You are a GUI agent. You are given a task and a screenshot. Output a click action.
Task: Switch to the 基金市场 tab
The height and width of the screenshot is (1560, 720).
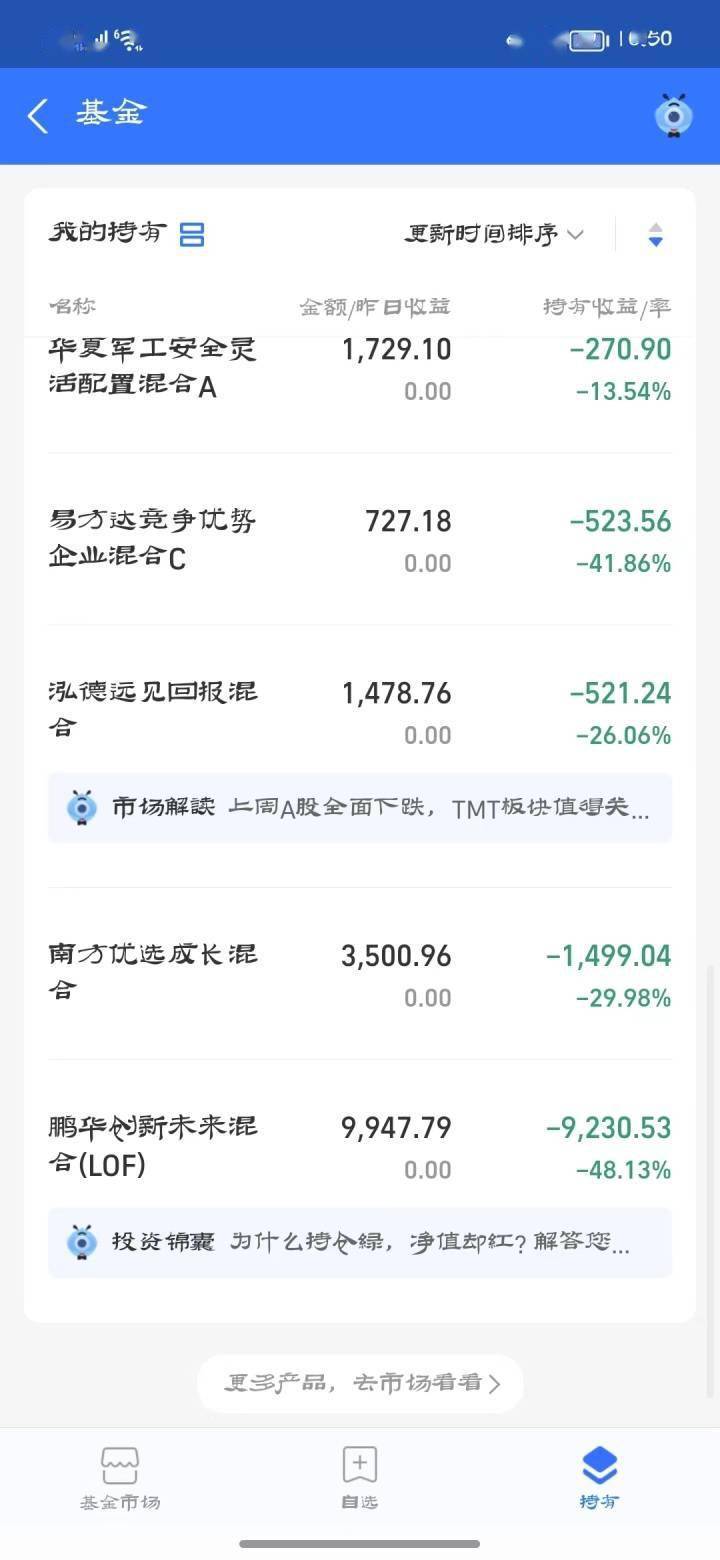click(x=120, y=1478)
